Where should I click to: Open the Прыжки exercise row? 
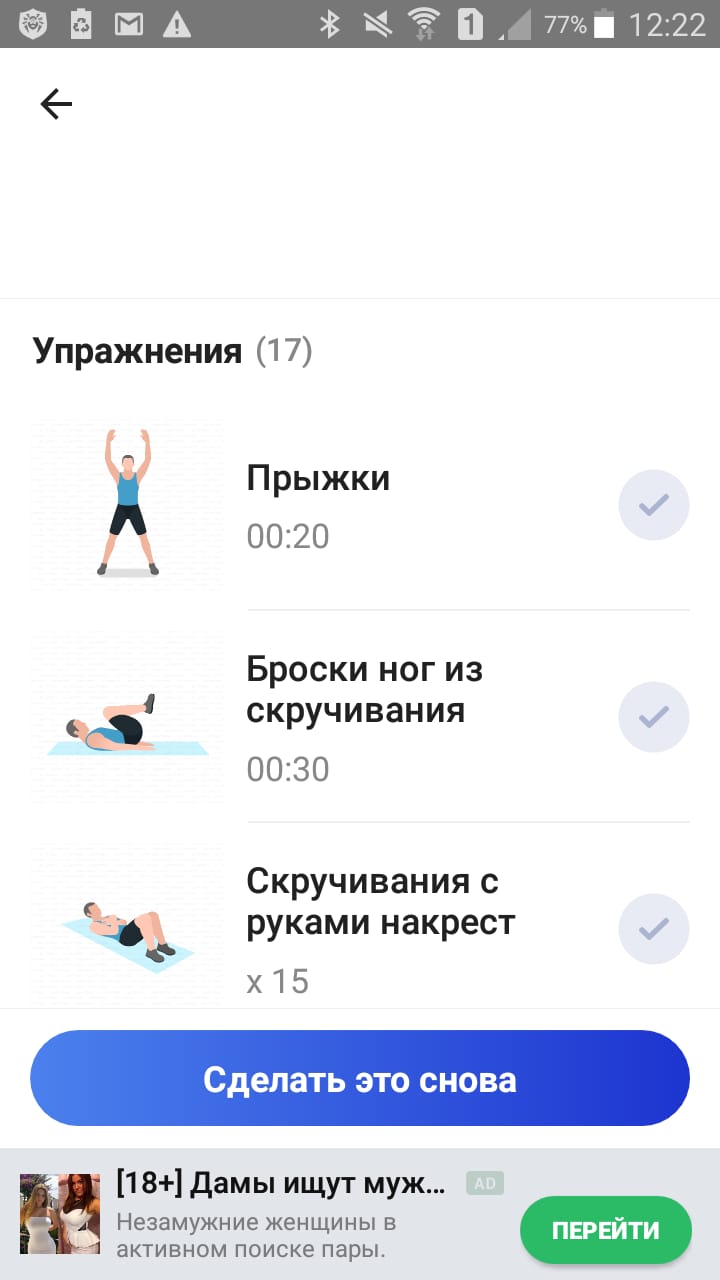pyautogui.click(x=318, y=506)
